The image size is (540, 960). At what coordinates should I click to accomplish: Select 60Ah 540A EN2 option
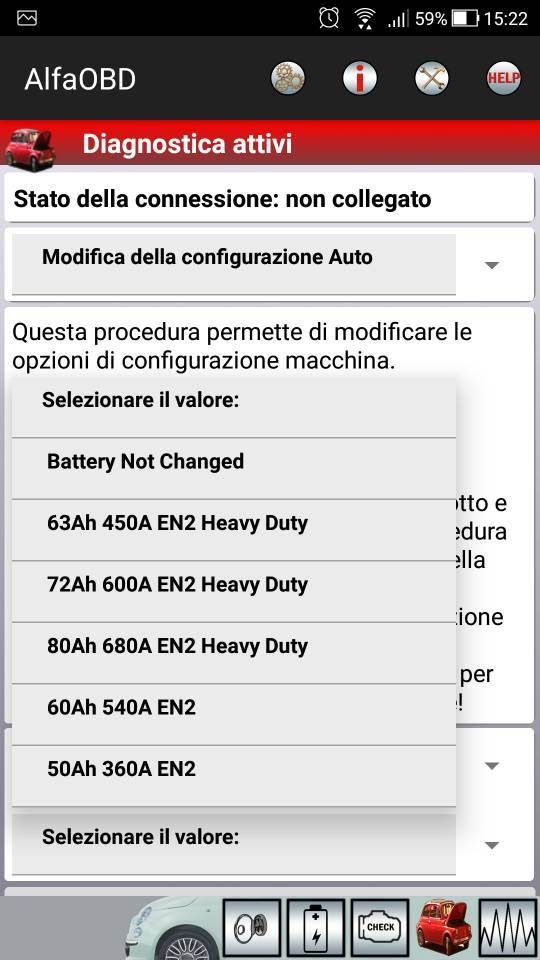coord(234,714)
